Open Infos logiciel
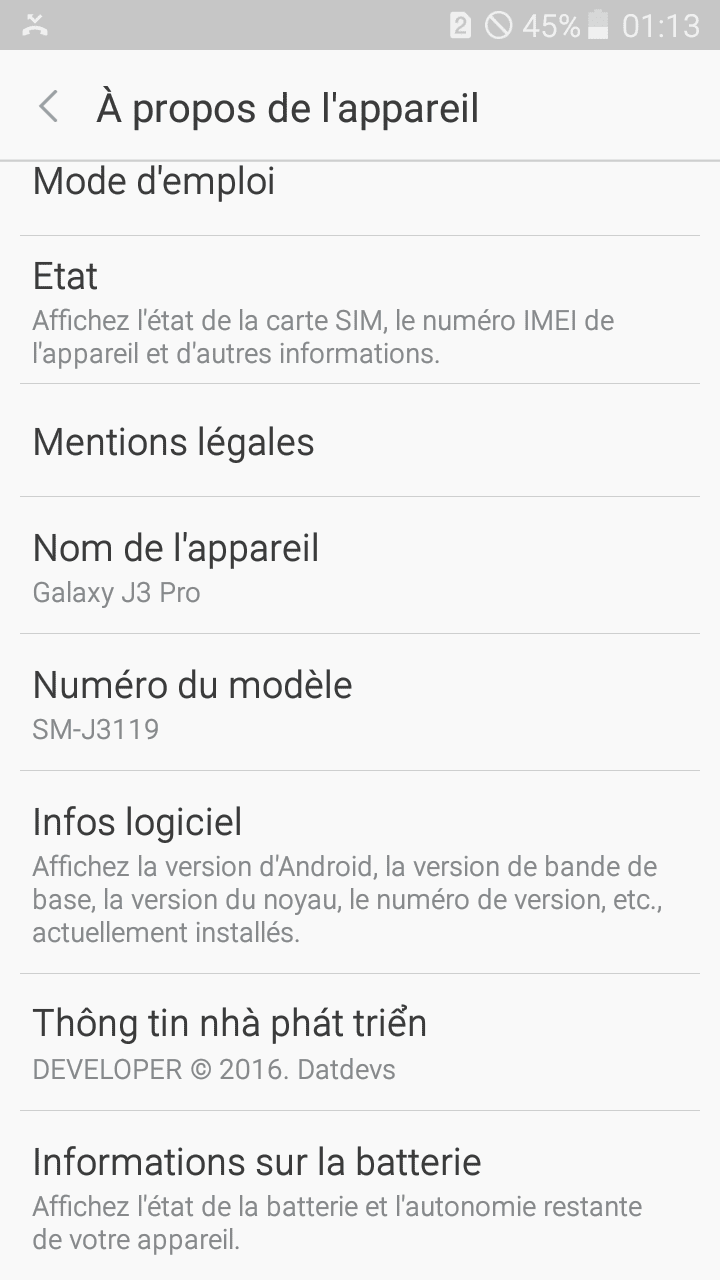 (x=360, y=873)
